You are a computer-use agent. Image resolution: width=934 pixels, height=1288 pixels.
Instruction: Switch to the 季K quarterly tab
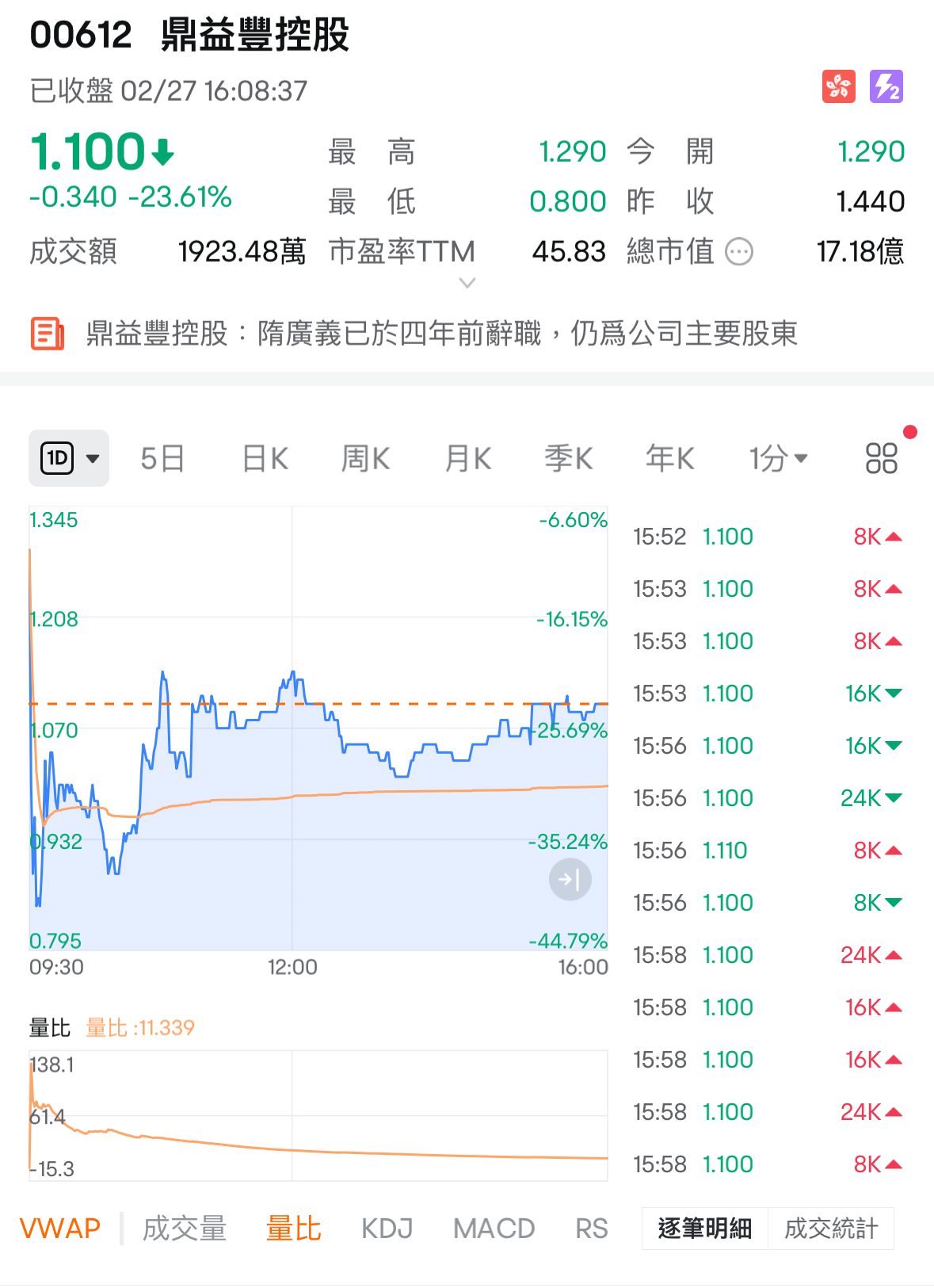pos(567,458)
